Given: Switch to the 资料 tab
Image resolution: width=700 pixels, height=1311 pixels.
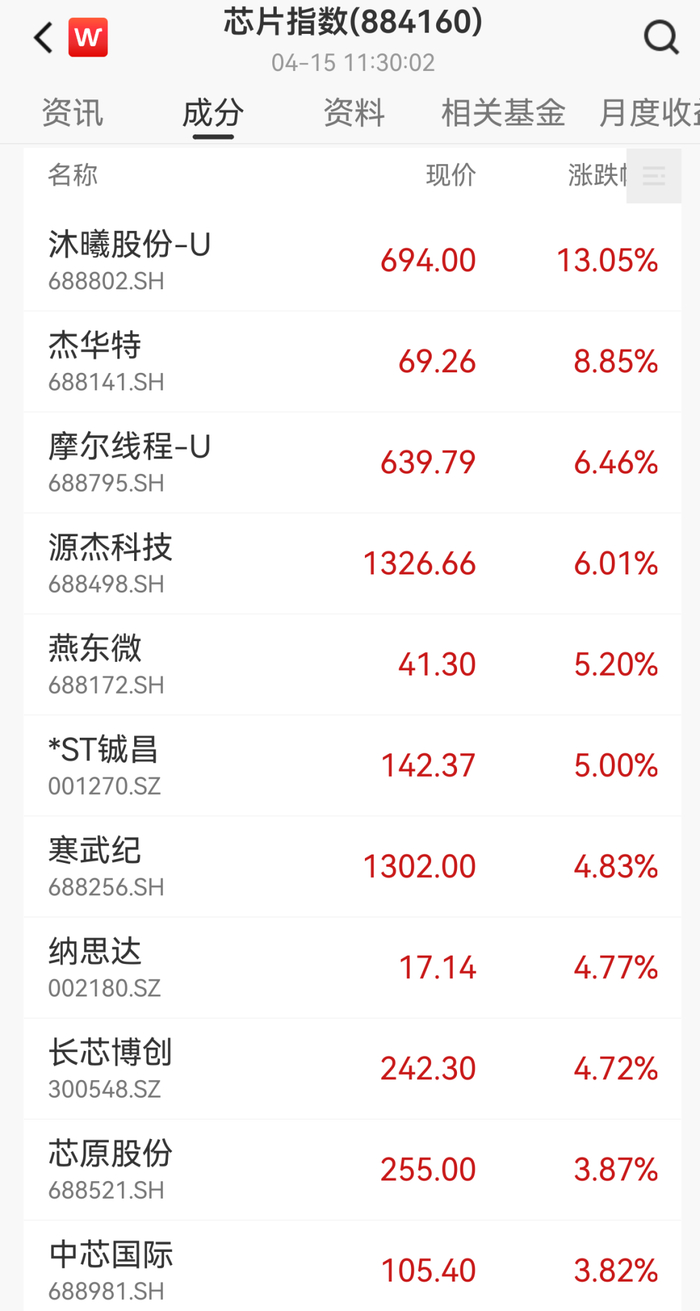Looking at the screenshot, I should click(354, 113).
